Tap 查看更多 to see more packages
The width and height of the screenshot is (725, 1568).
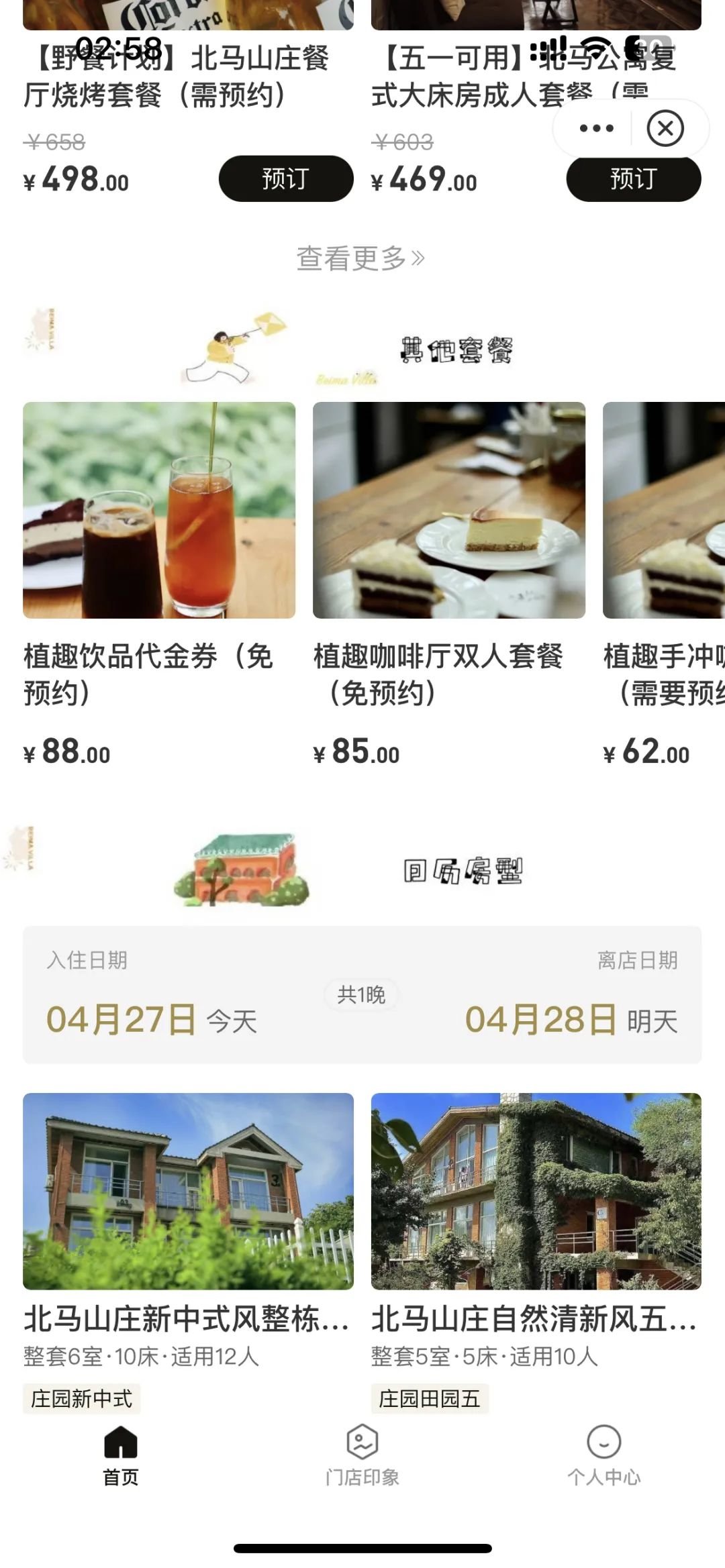[361, 258]
